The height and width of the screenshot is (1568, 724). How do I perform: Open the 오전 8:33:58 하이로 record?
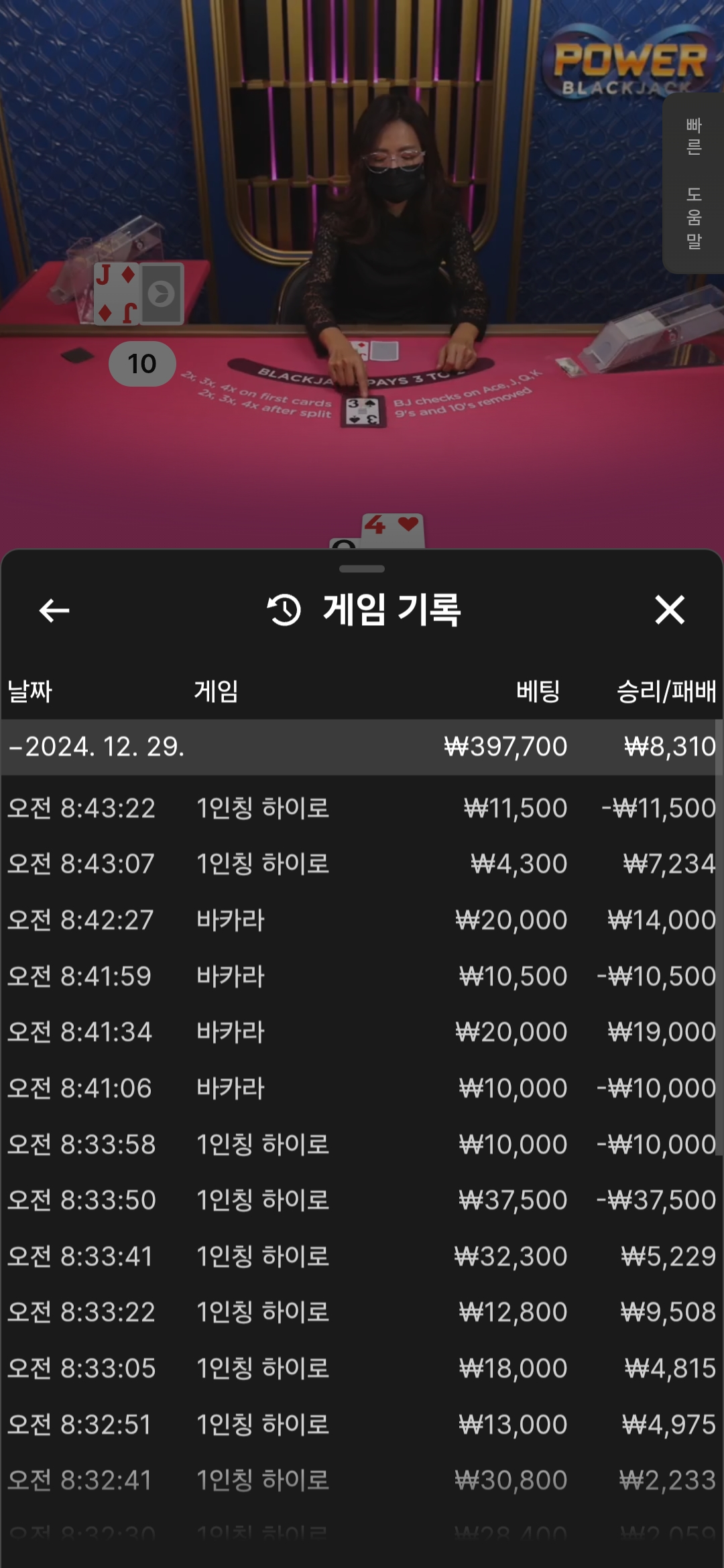click(x=362, y=1145)
